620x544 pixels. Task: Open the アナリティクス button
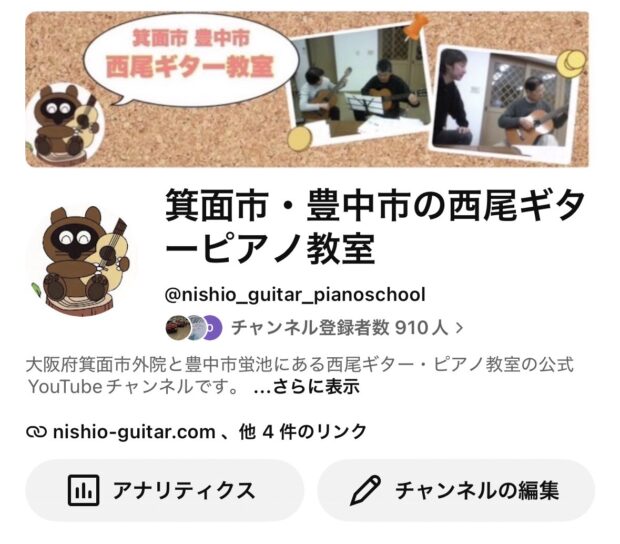click(x=164, y=490)
